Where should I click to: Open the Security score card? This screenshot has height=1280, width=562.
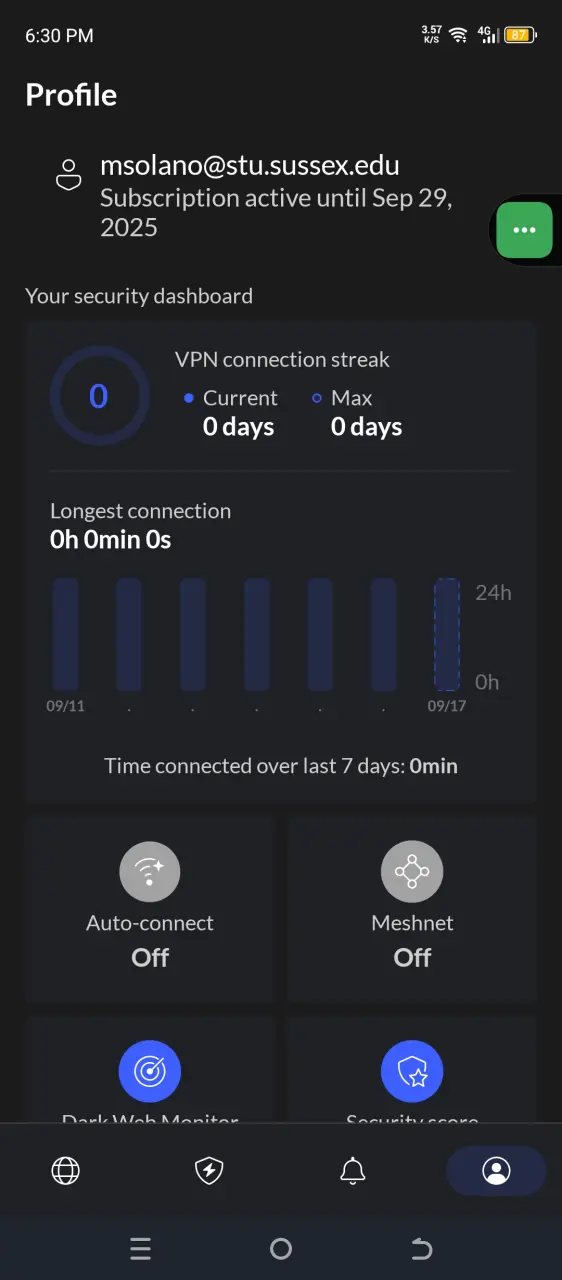(412, 1070)
